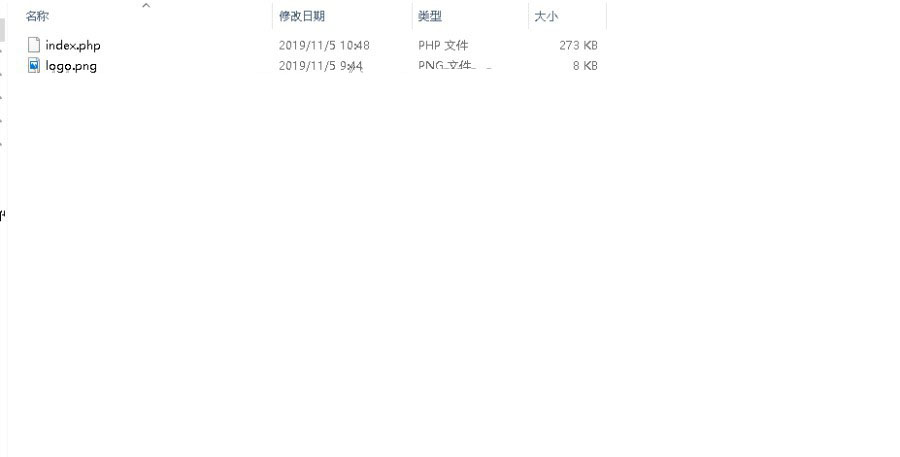Viewport: 900px width, 457px height.
Task: Sort files by the 修改日期 column
Action: point(302,17)
